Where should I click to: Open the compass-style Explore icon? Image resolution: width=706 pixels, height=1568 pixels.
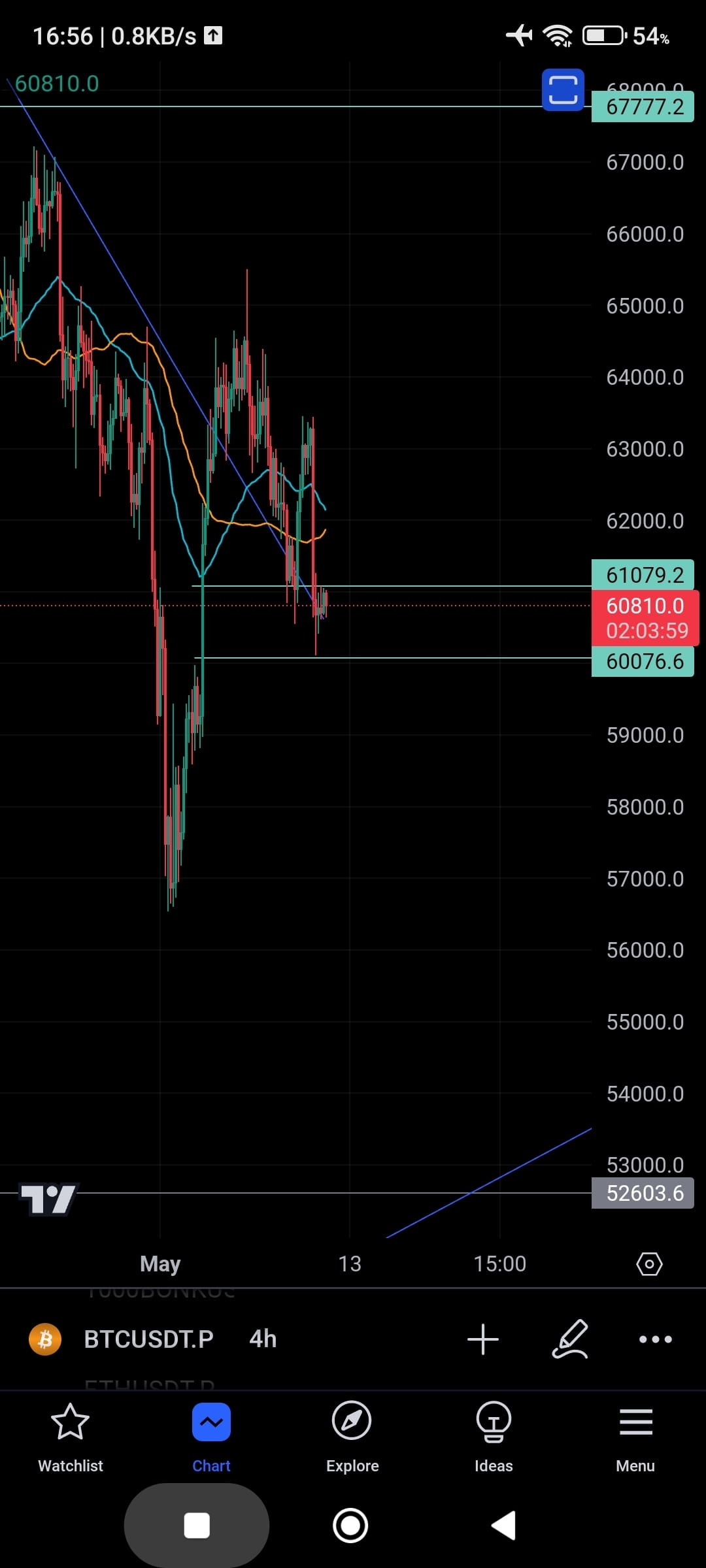click(352, 1422)
